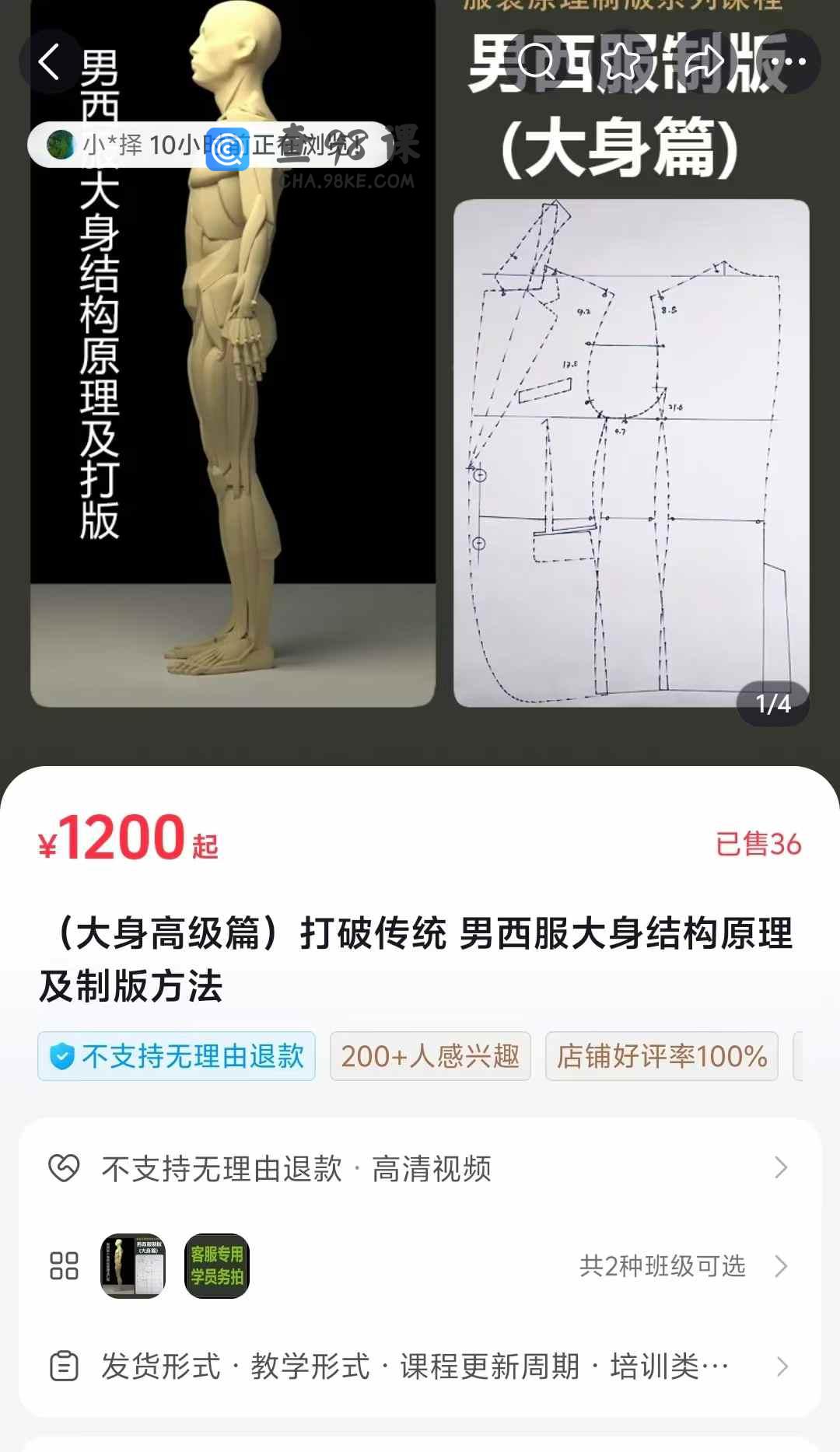The height and width of the screenshot is (1452, 840).
Task: Favorite this course with the star icon
Action: (x=621, y=61)
